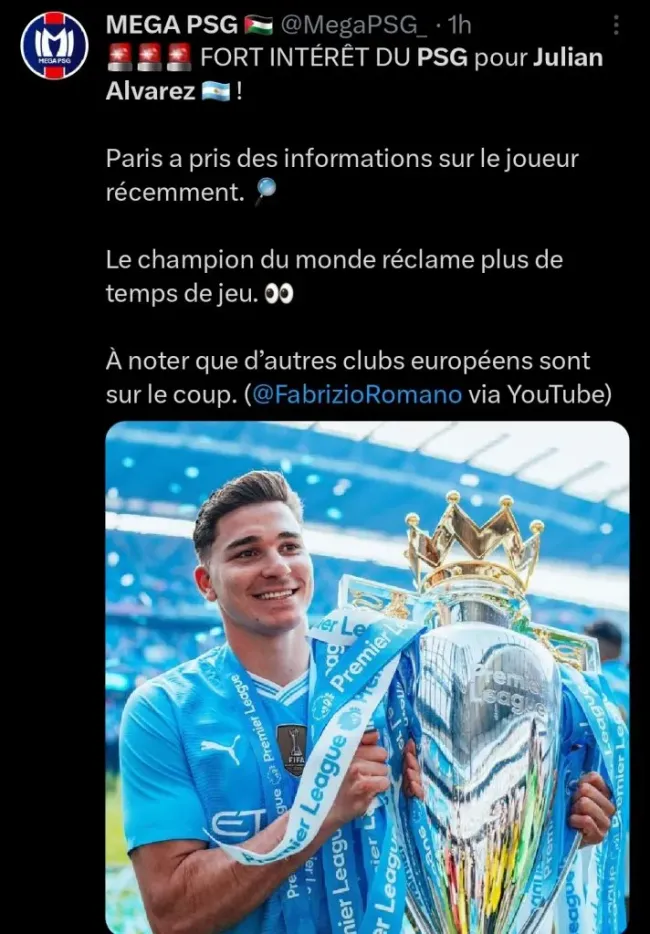Open the Julian Alvarez trophy photo
Viewport: 650px width, 934px height.
tap(367, 676)
